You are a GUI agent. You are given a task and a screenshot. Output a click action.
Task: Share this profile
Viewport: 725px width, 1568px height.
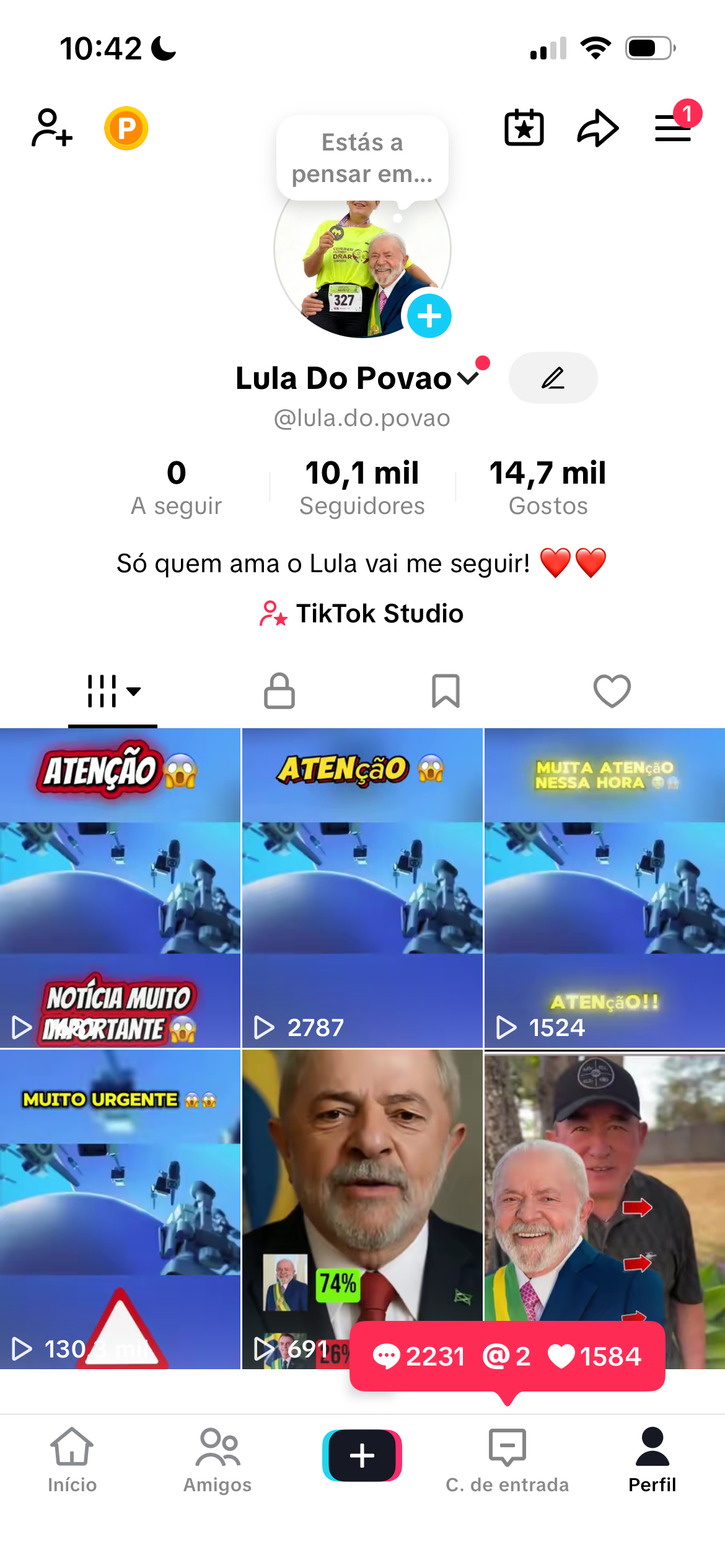click(598, 128)
